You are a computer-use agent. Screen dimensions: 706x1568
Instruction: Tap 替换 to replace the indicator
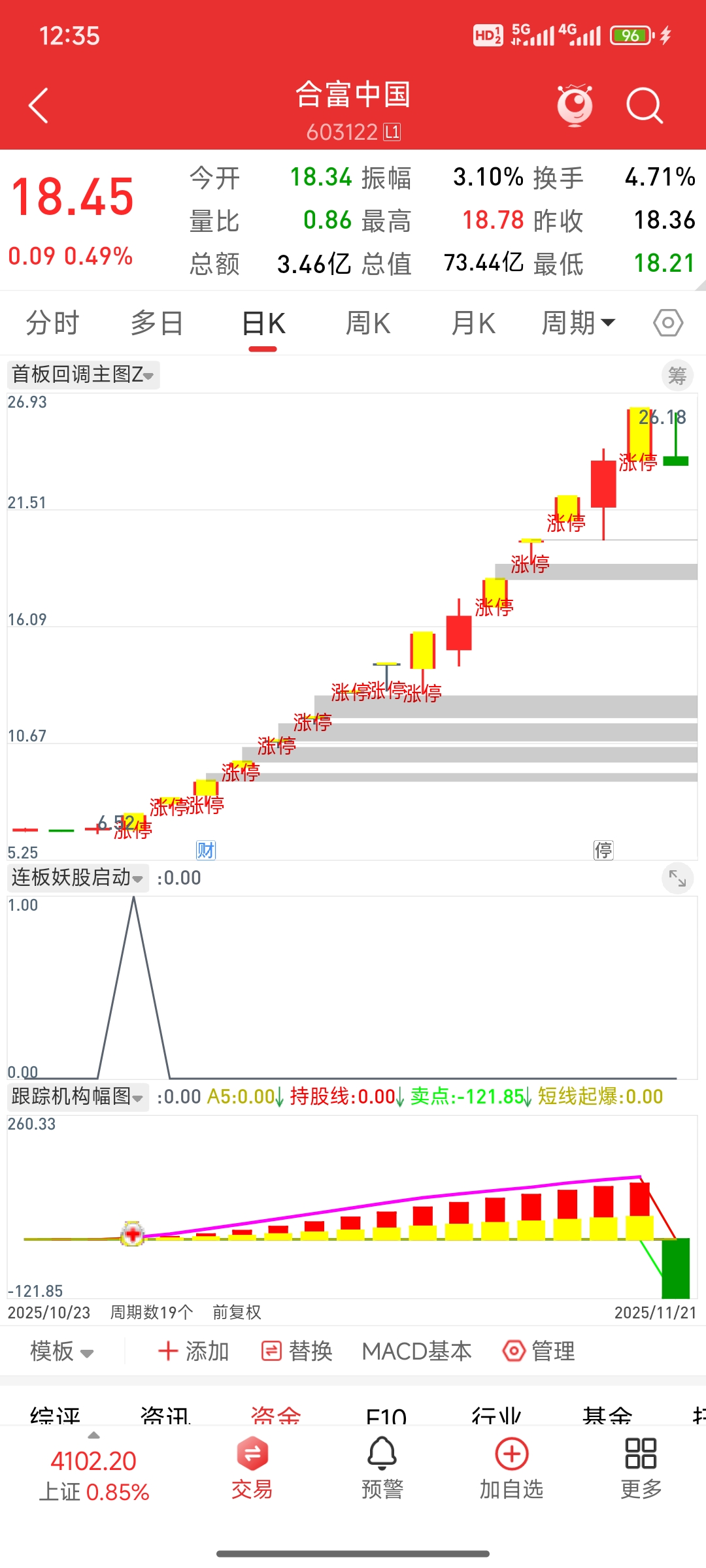click(297, 1351)
